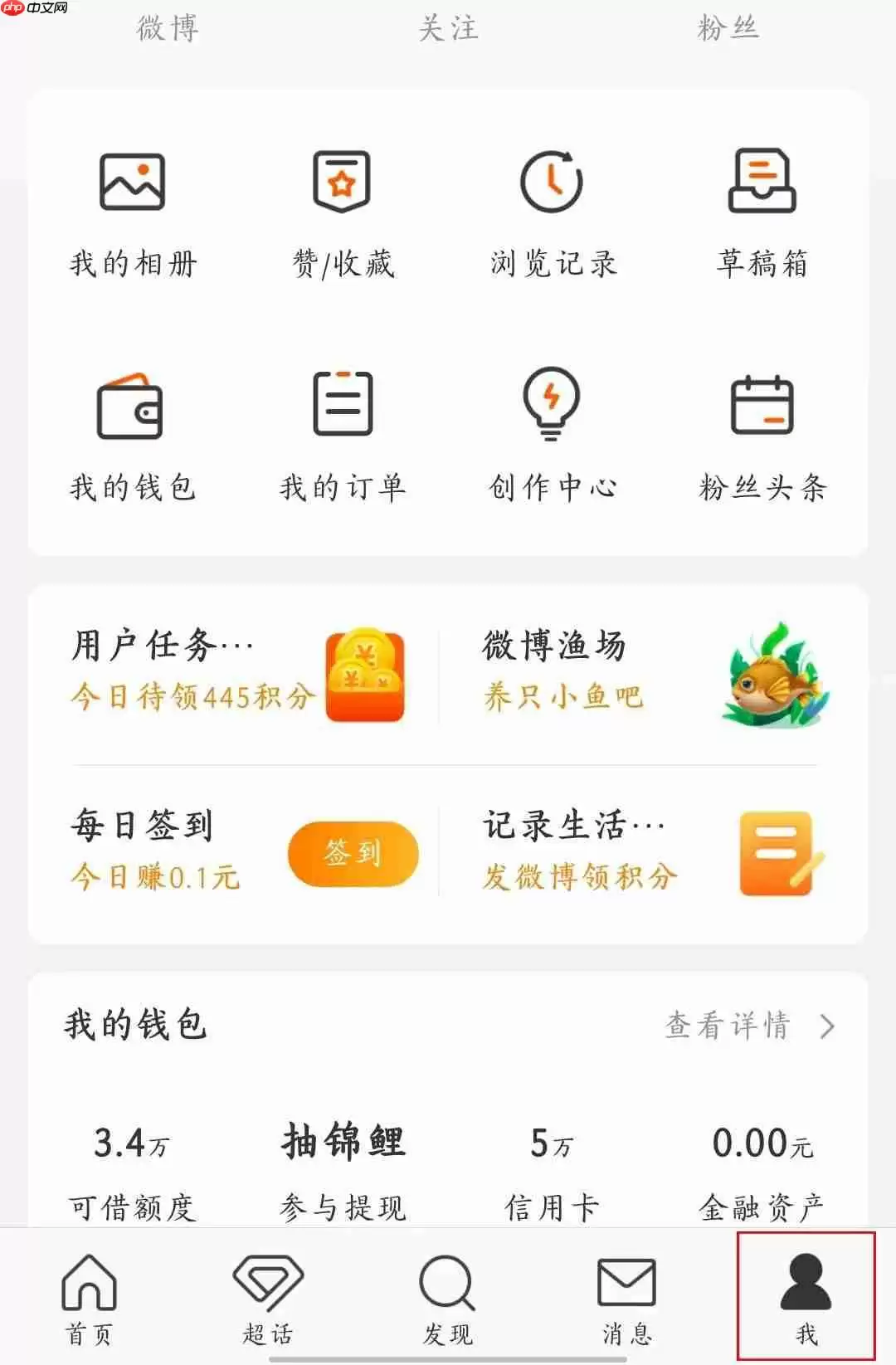Screen dimensions: 896x1365
Task: Switch to the 关注 tab
Action: (x=448, y=27)
